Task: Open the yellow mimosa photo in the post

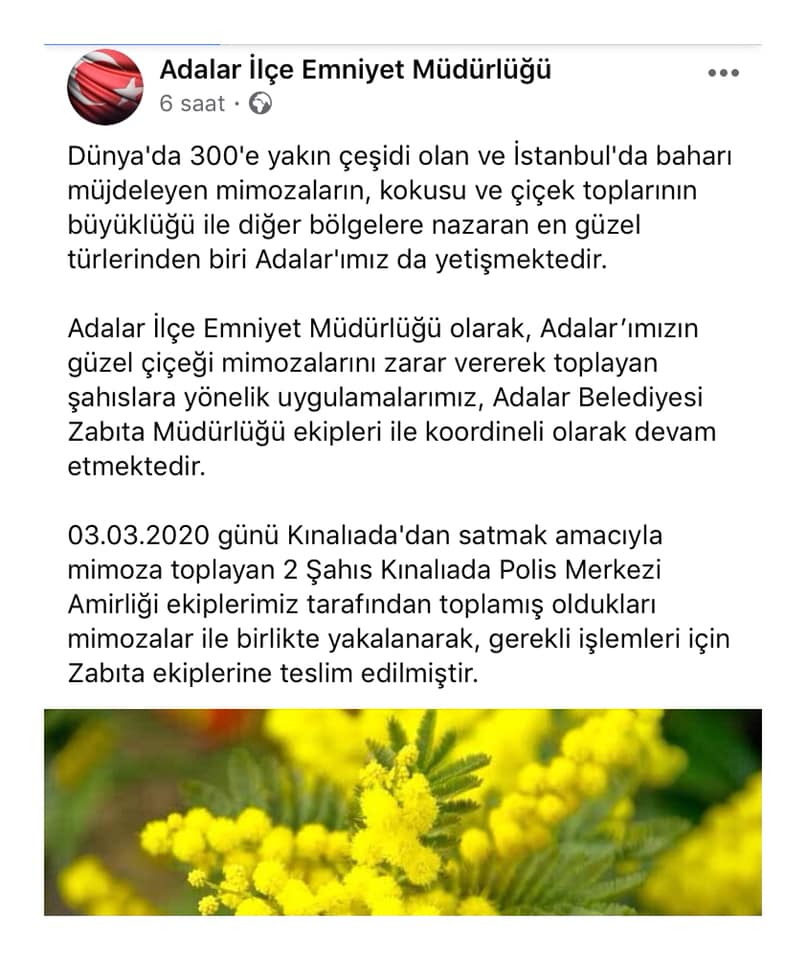Action: [402, 811]
